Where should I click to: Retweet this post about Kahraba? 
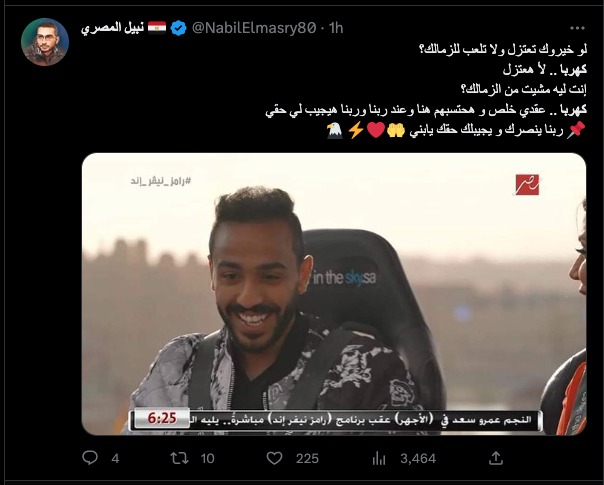point(180,458)
